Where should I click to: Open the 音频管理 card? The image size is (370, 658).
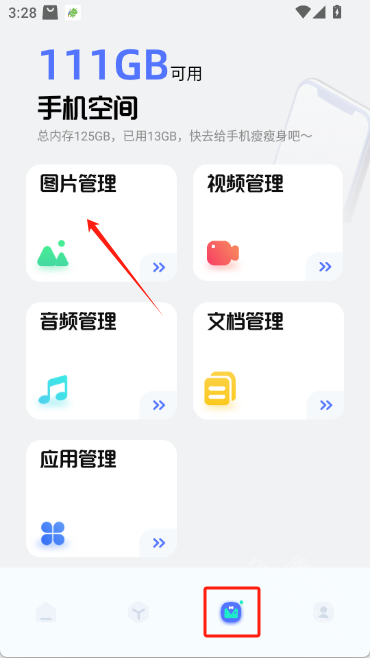101,360
